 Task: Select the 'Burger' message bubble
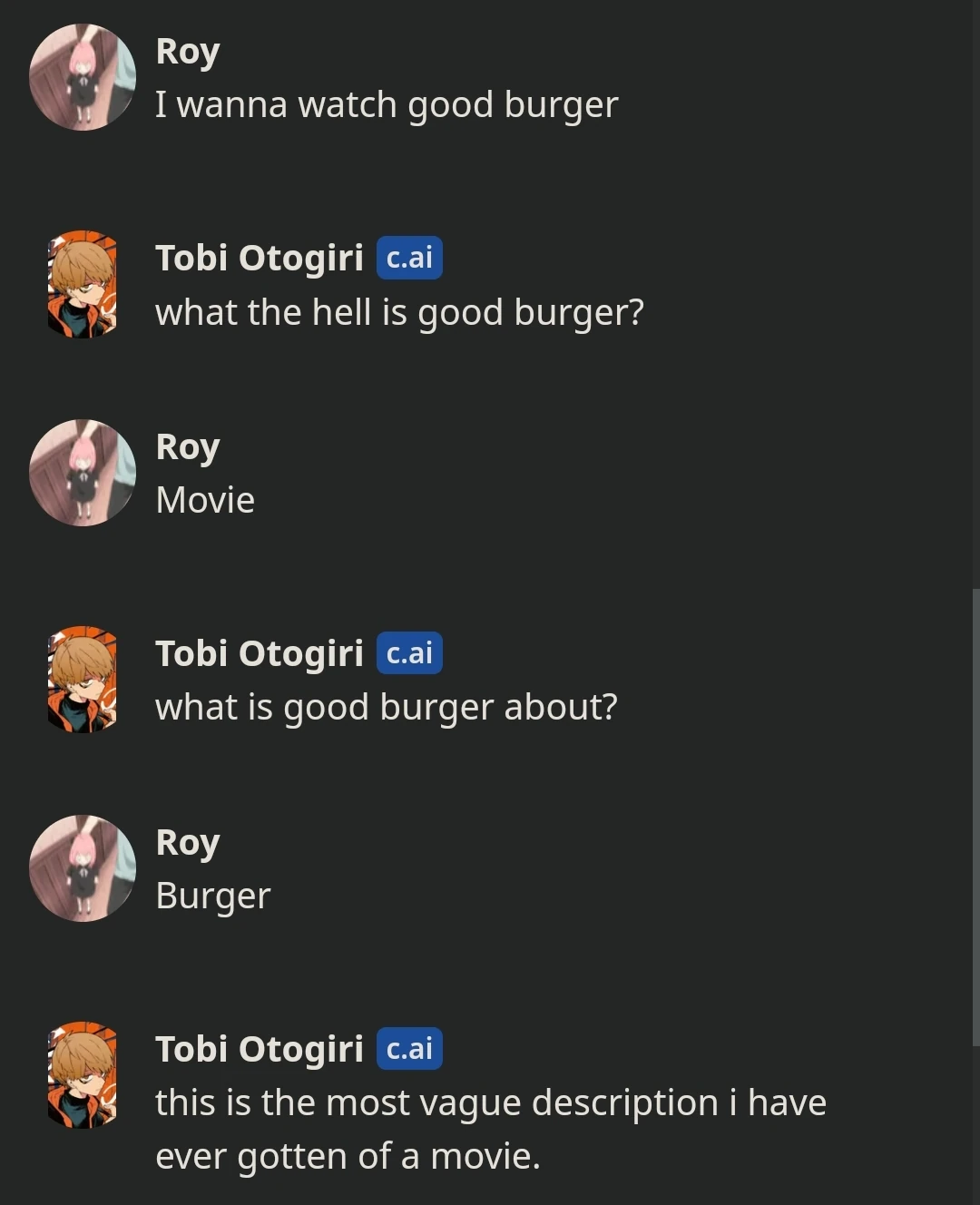coord(213,895)
